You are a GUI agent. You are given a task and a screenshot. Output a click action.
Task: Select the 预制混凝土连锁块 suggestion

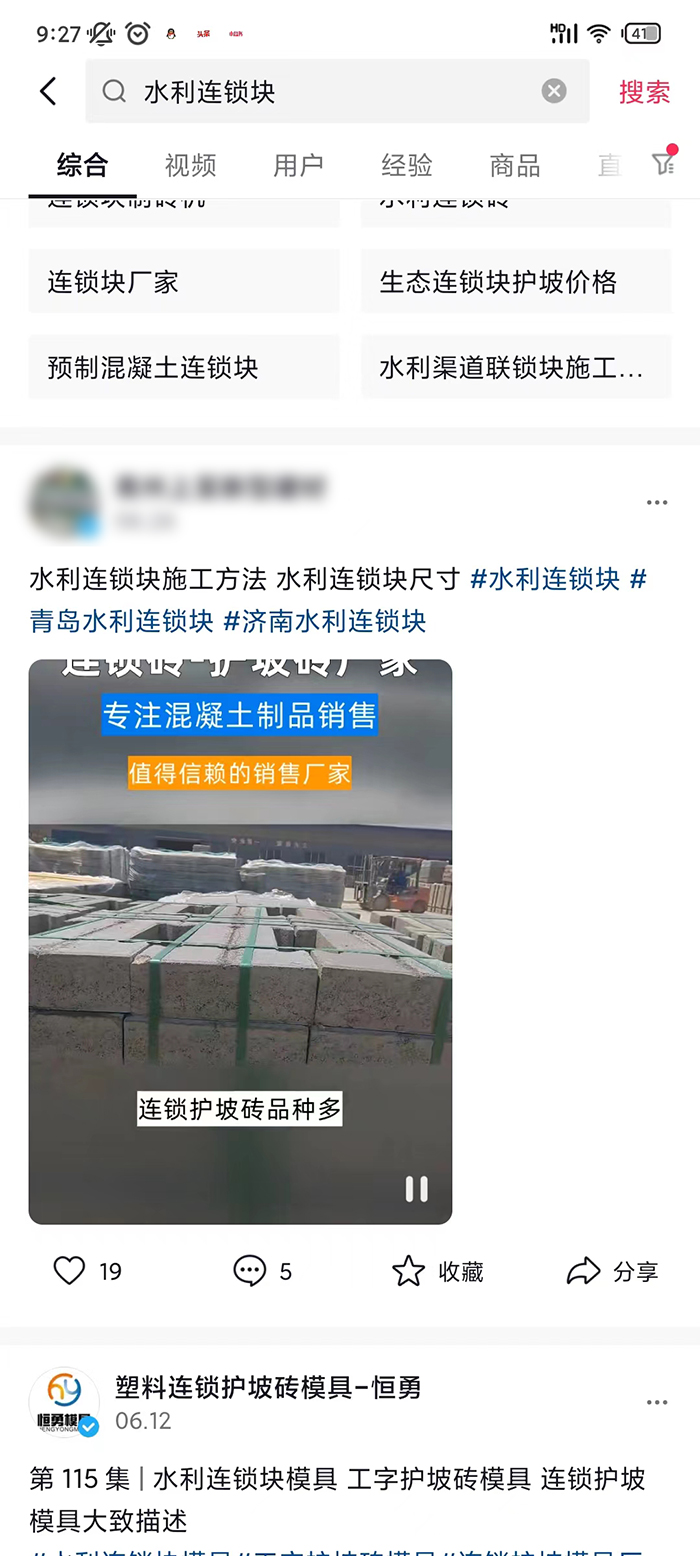[184, 367]
